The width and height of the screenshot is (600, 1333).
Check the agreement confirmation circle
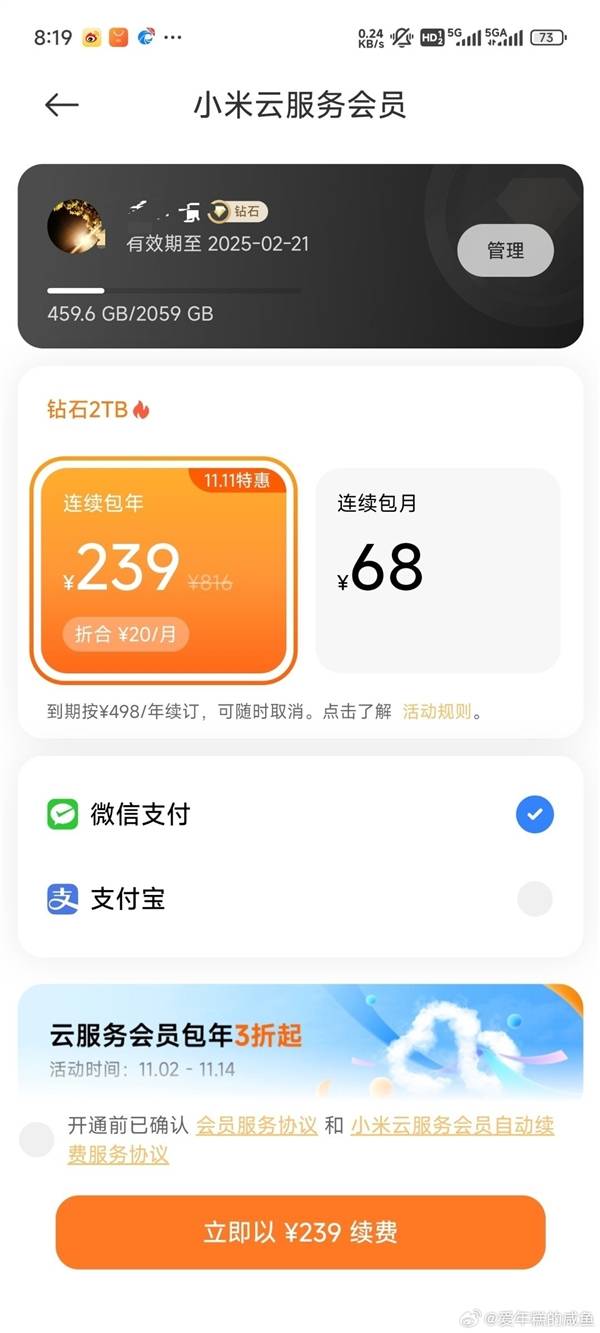[x=37, y=1140]
